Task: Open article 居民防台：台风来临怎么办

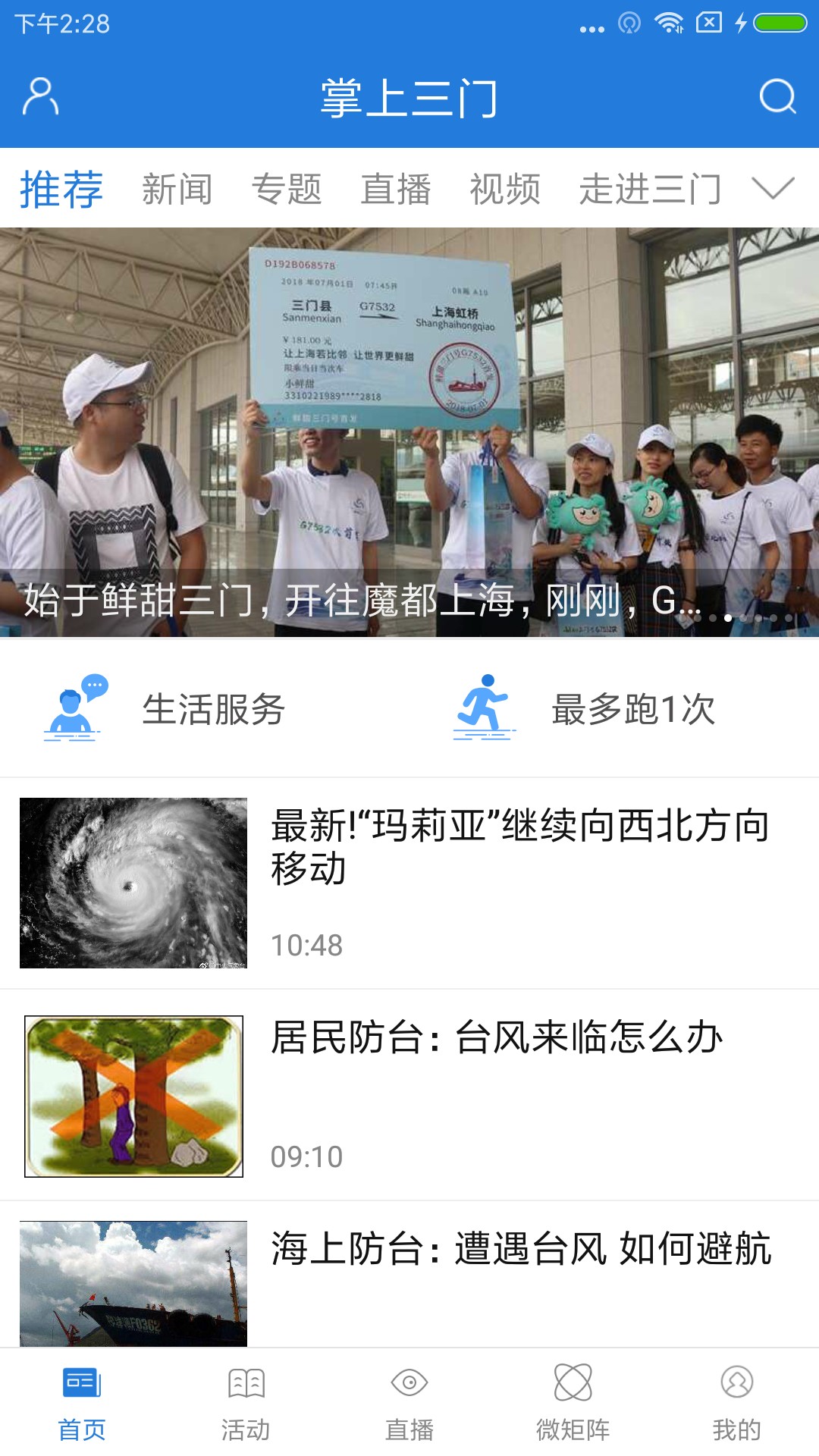Action: pyautogui.click(x=497, y=1037)
